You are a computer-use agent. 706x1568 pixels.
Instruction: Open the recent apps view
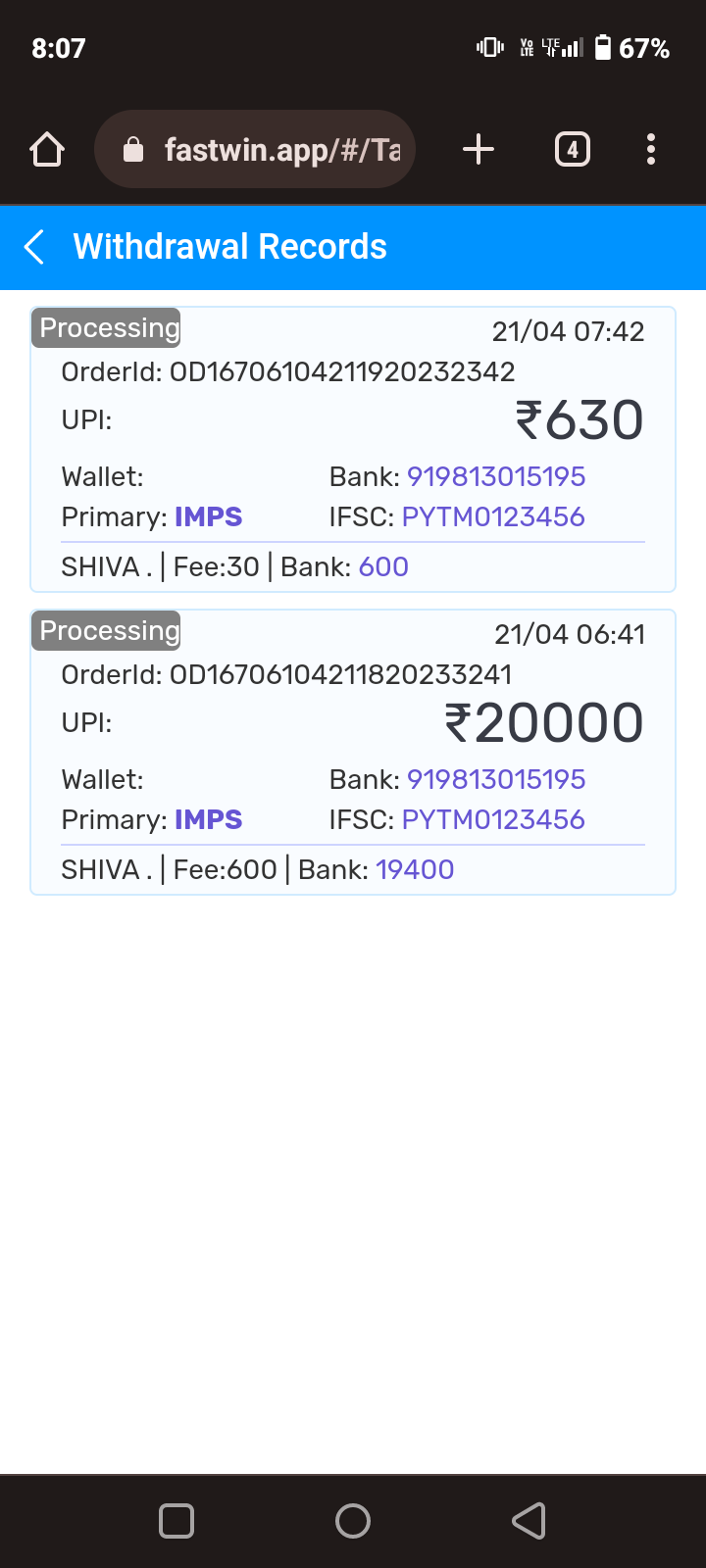click(x=176, y=1521)
